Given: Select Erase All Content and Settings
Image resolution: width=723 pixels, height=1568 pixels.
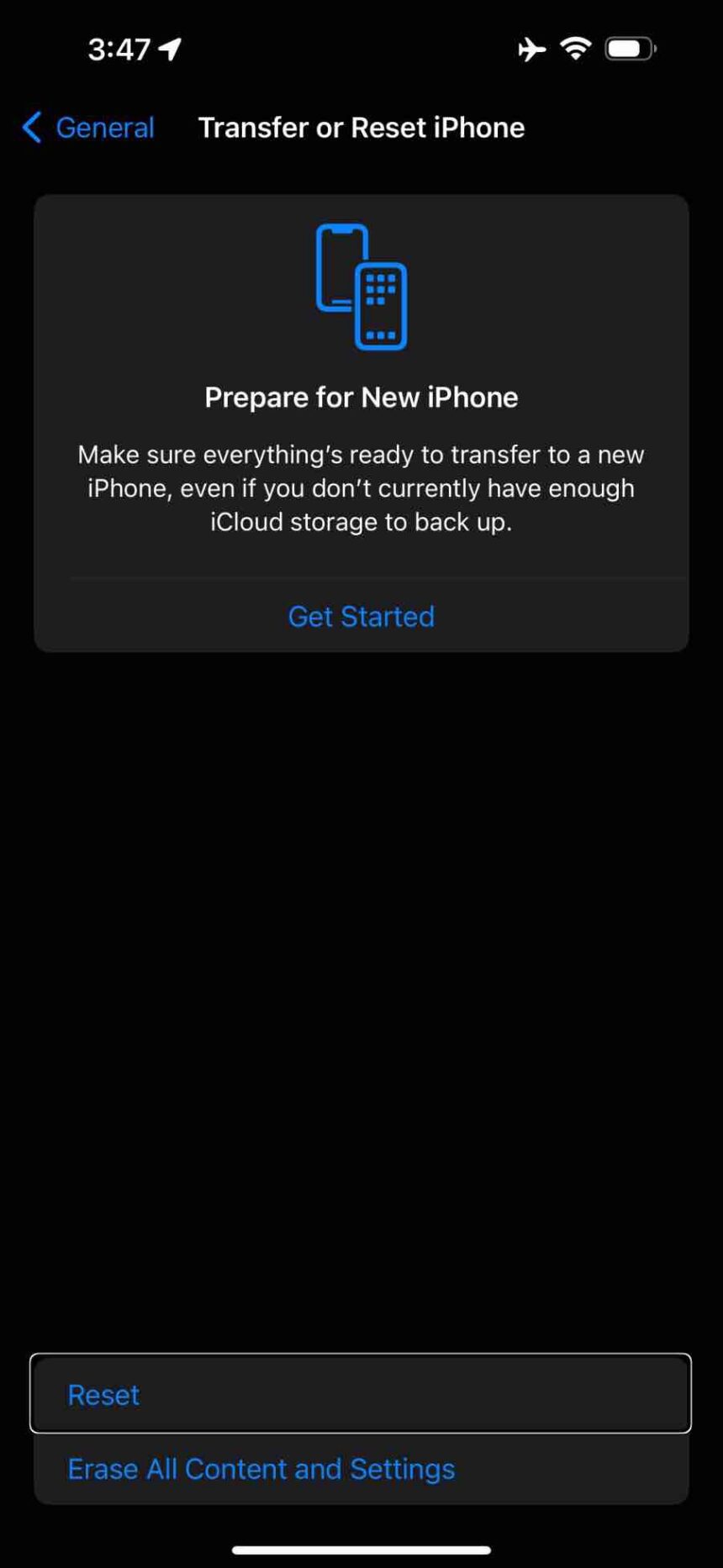Looking at the screenshot, I should pyautogui.click(x=261, y=1469).
